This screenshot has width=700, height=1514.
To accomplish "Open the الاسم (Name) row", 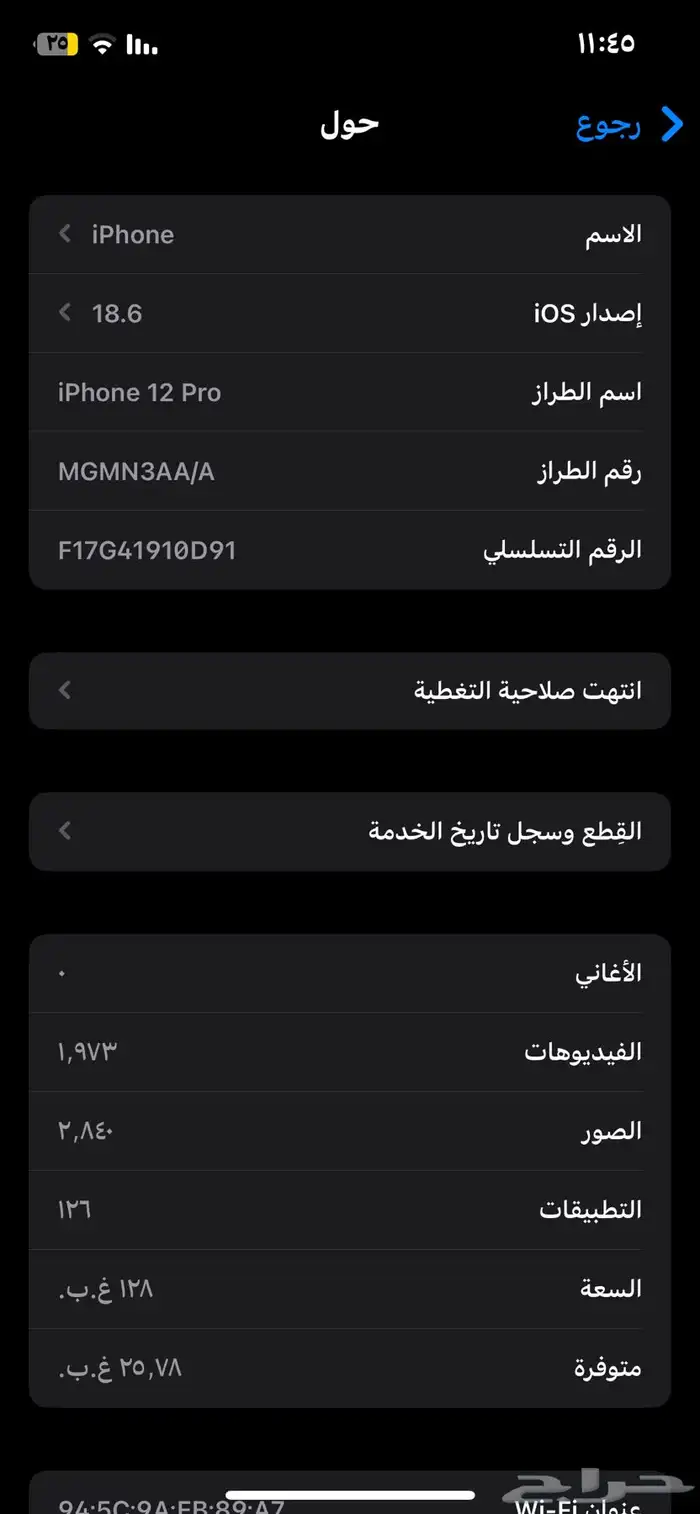I will click(x=350, y=235).
